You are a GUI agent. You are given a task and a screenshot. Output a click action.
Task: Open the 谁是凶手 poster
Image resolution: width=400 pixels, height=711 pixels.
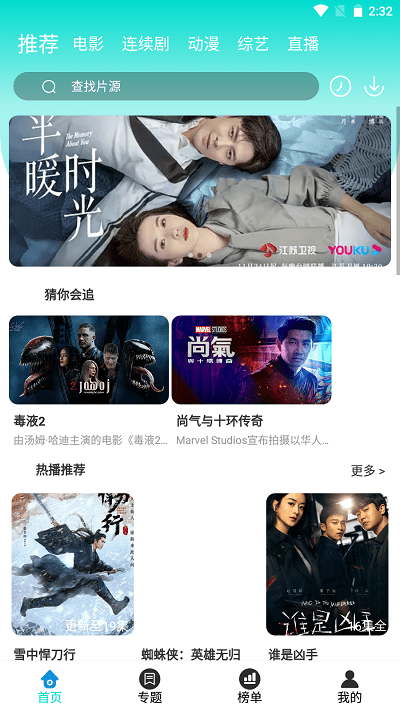pos(327,564)
